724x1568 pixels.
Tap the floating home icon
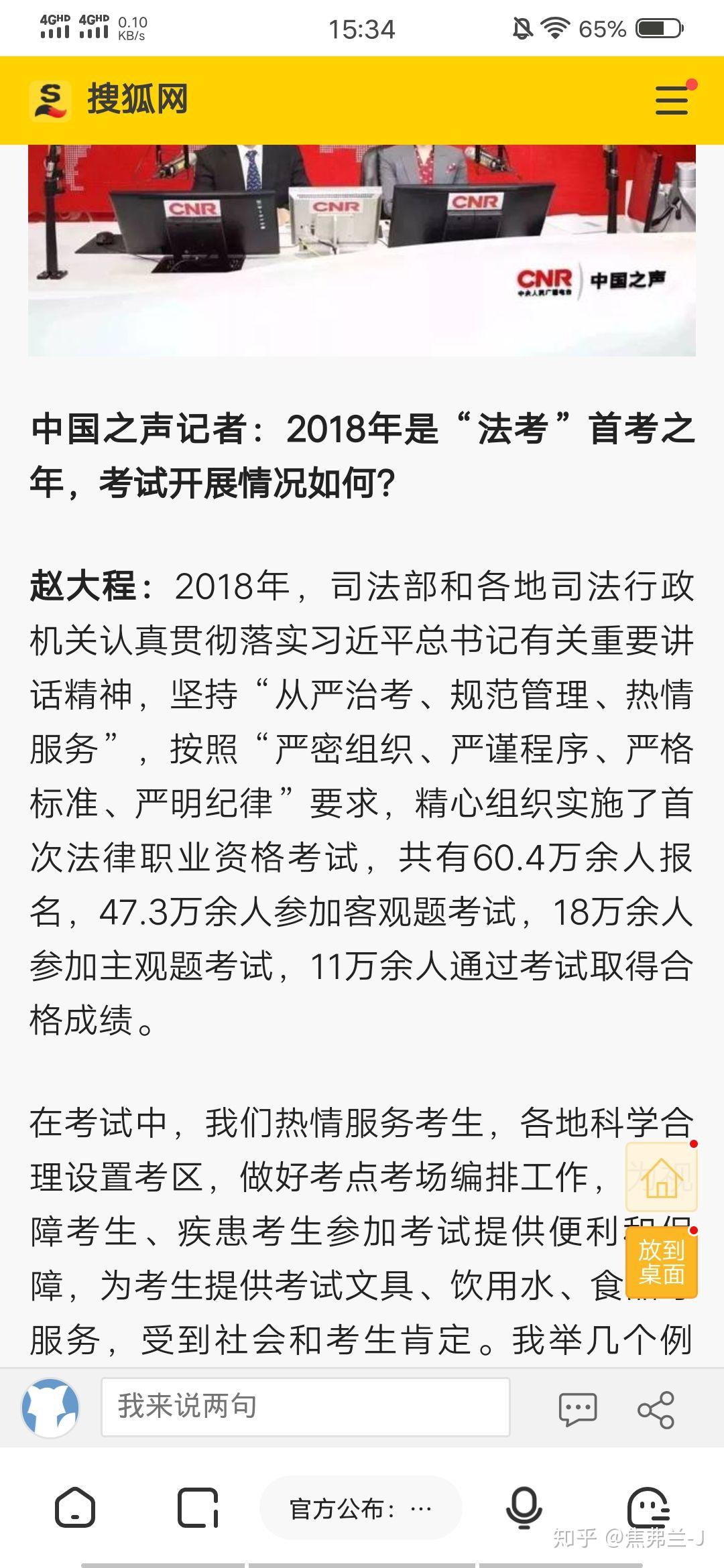coord(661,1177)
